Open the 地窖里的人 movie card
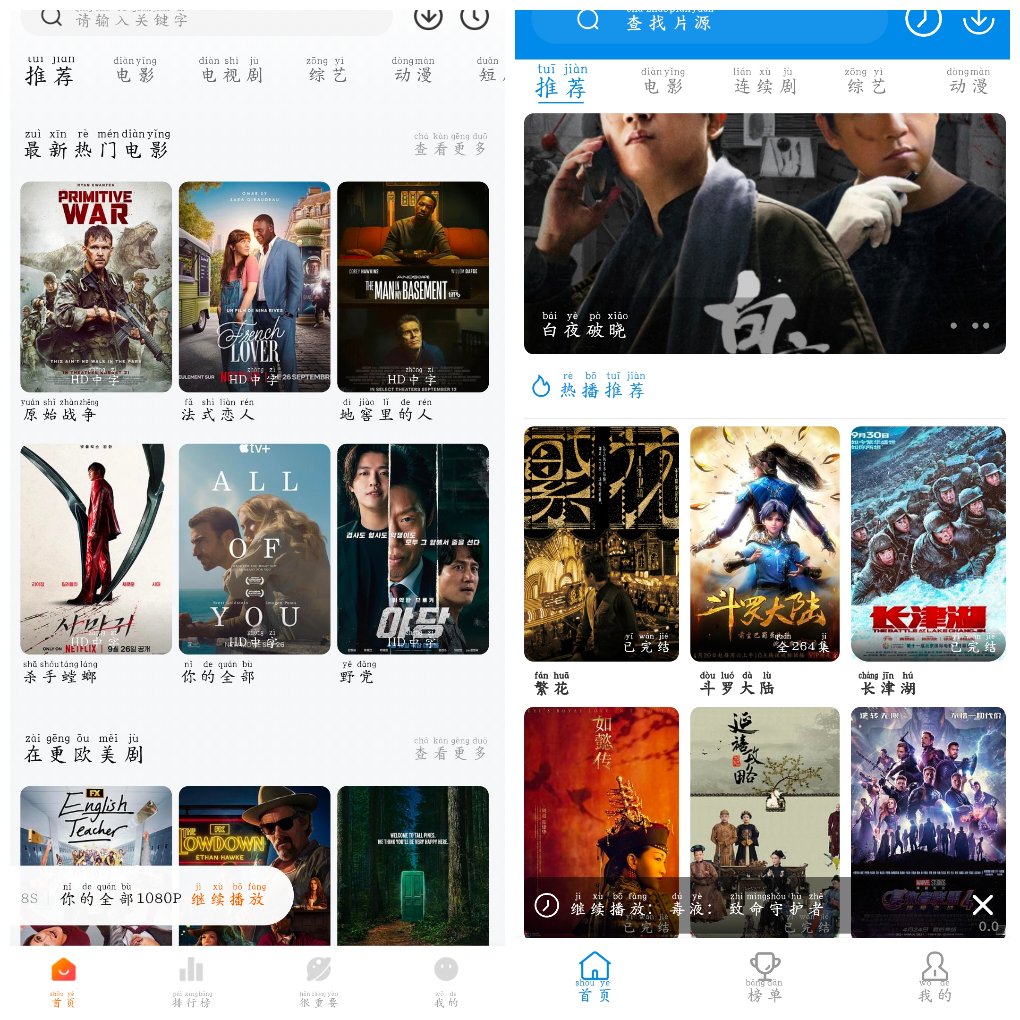This screenshot has height=1020, width=1020. pyautogui.click(x=413, y=287)
